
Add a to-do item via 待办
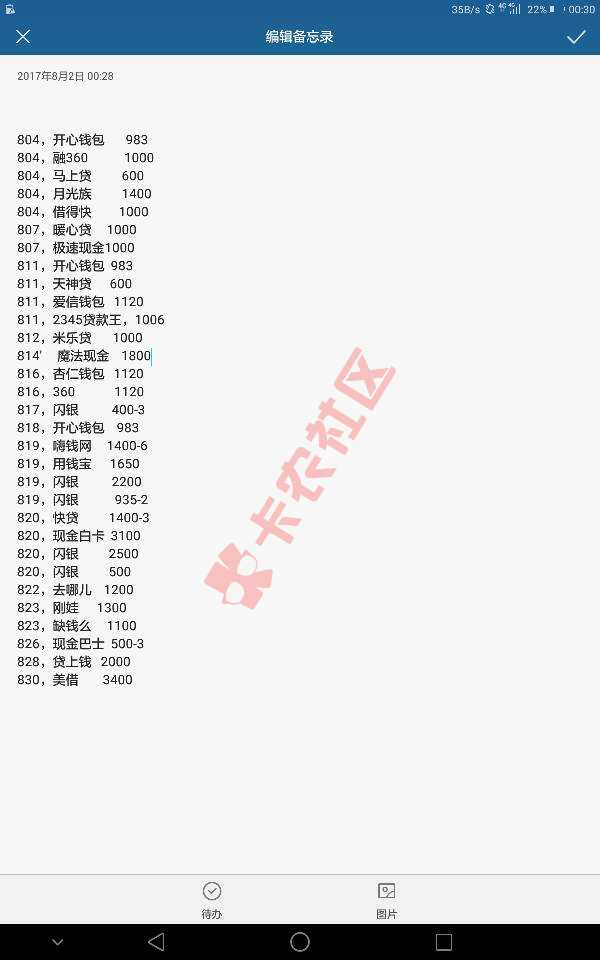pos(212,898)
